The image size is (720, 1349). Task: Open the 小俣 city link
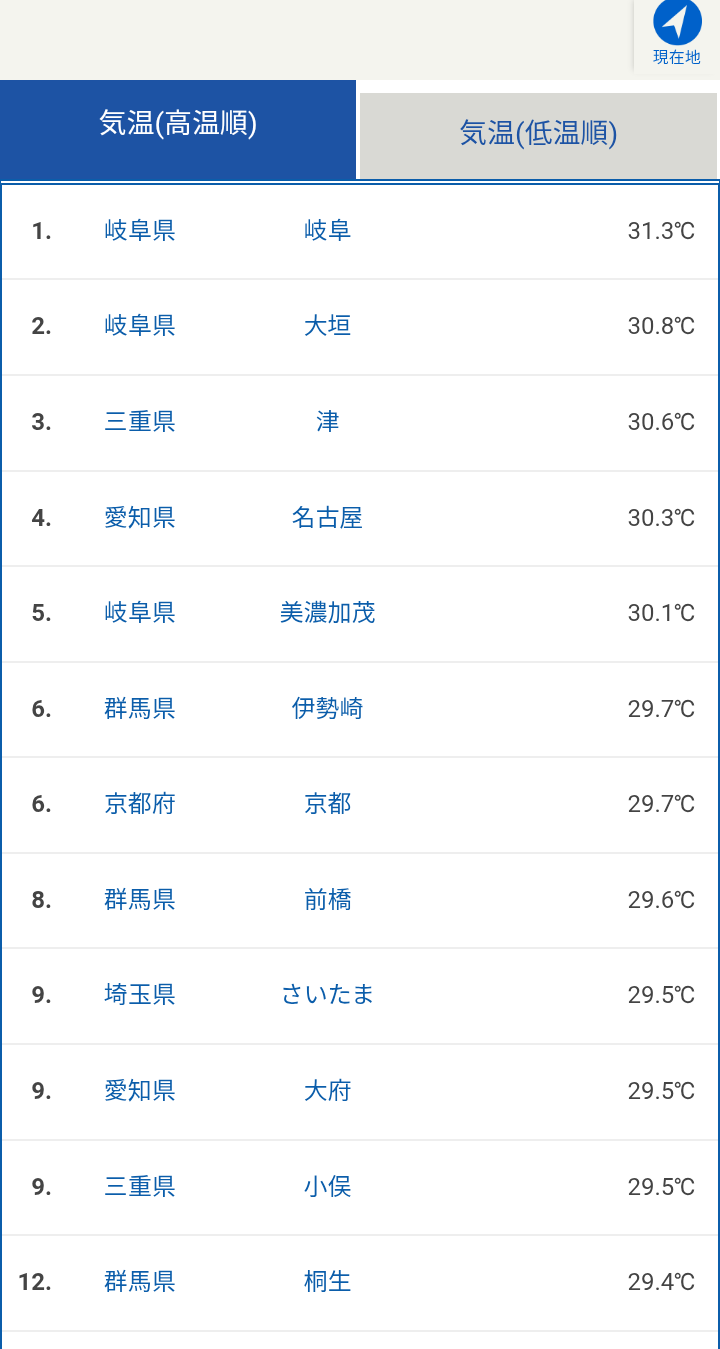coord(328,1187)
